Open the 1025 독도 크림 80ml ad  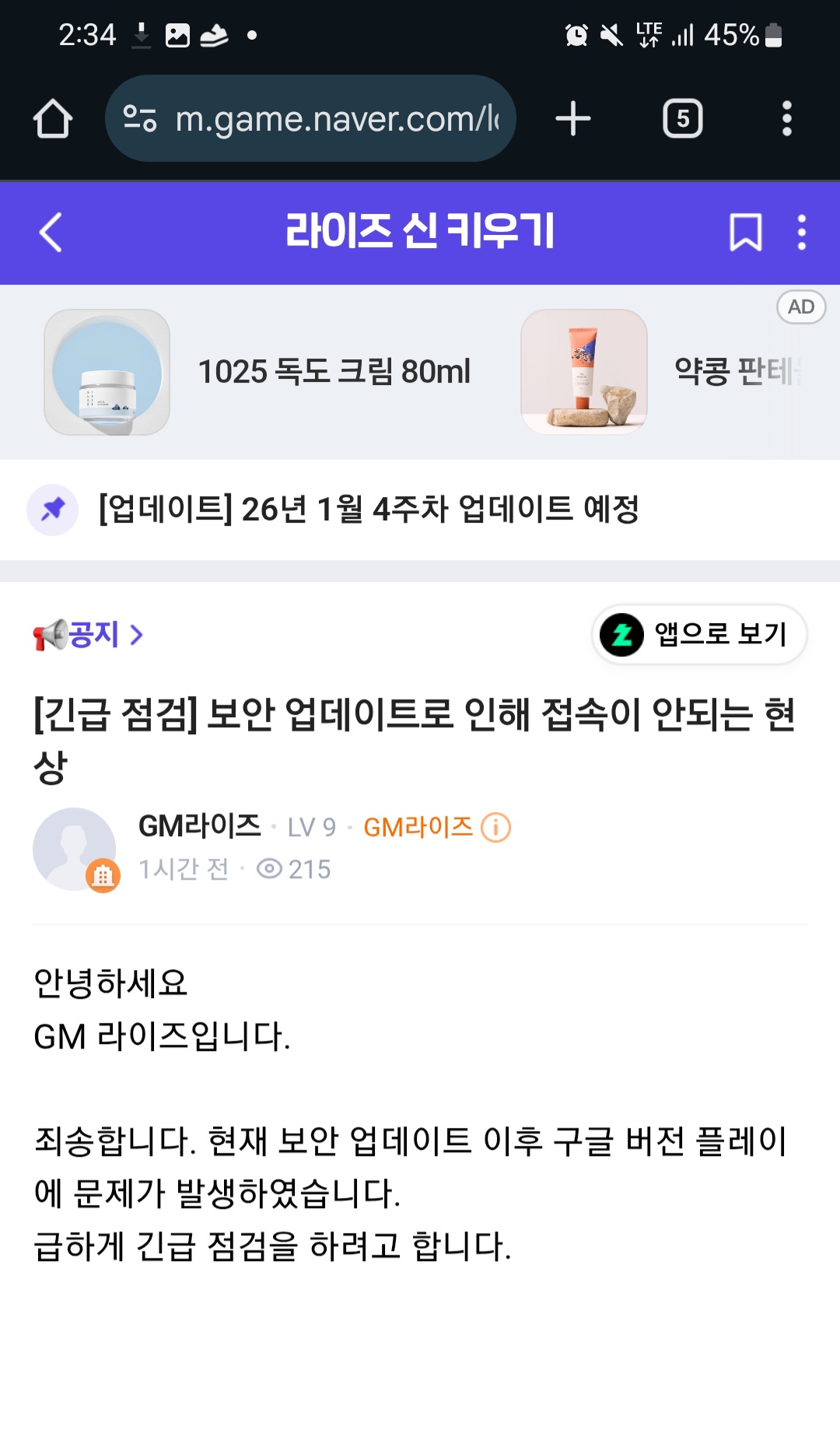pyautogui.click(x=334, y=372)
